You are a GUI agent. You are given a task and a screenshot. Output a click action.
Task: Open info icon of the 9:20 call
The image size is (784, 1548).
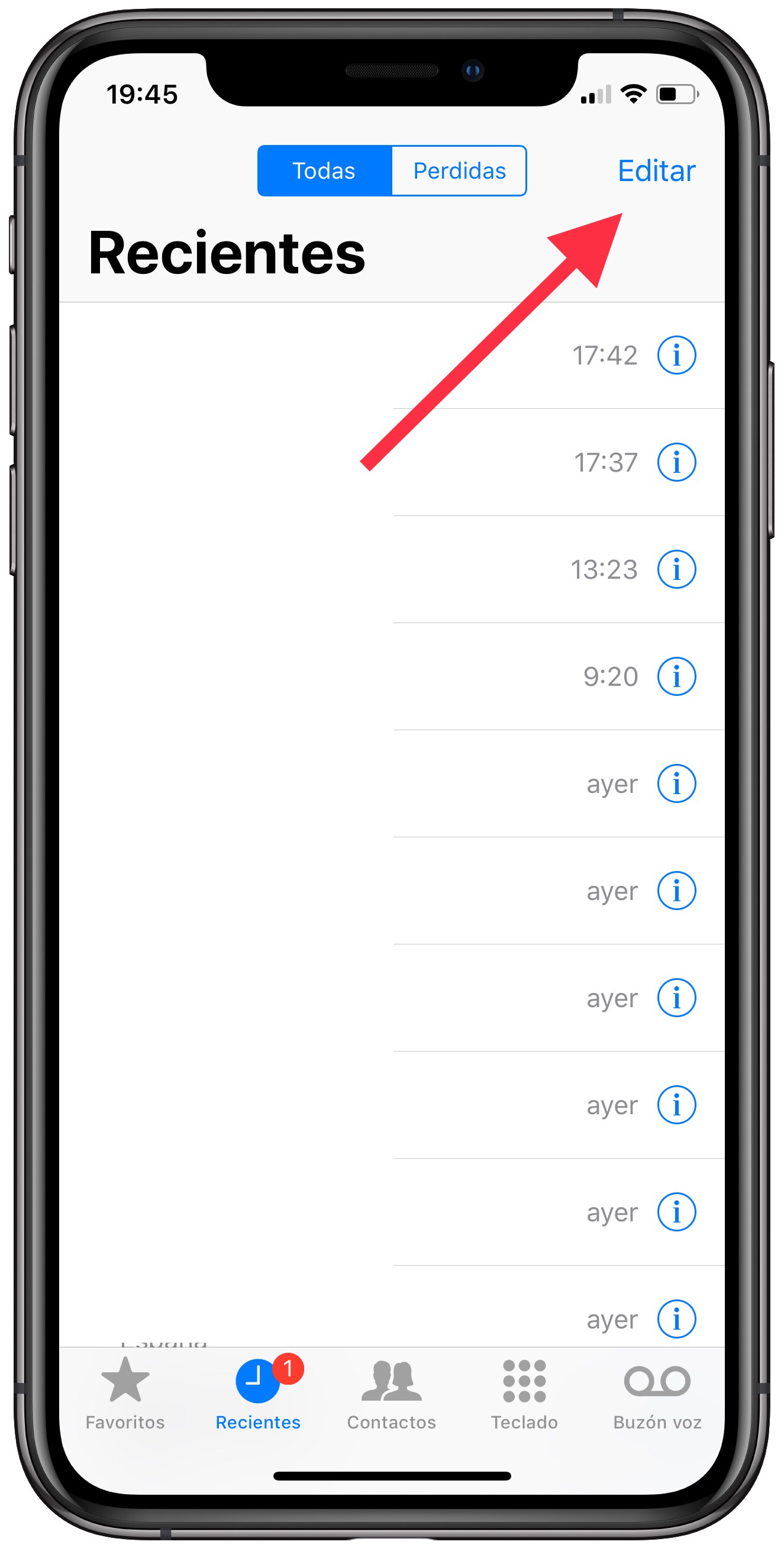point(676,676)
